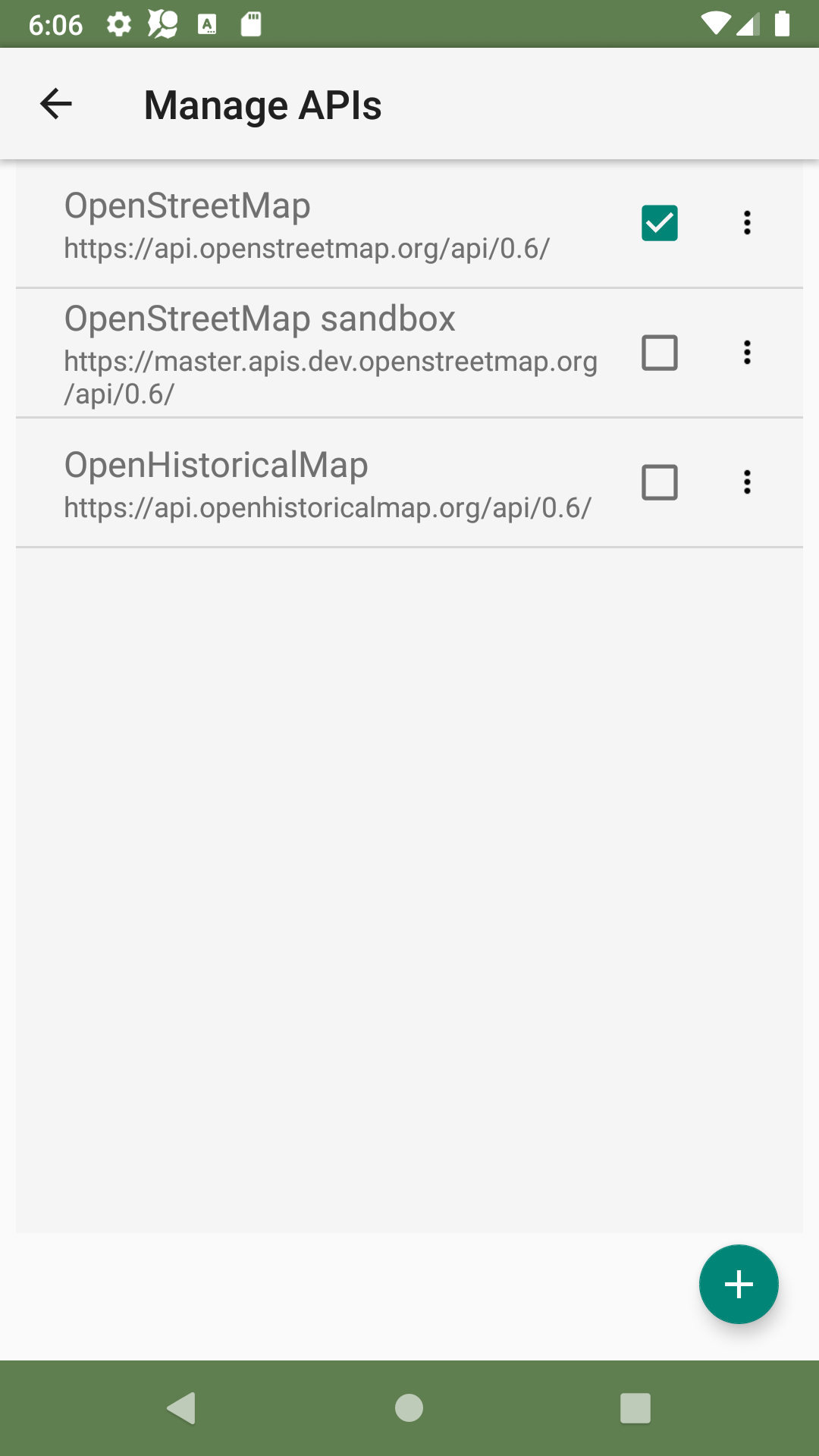Viewport: 819px width, 1456px height.
Task: Open overflow menu for the OpenStreetMap entry
Action: click(747, 223)
